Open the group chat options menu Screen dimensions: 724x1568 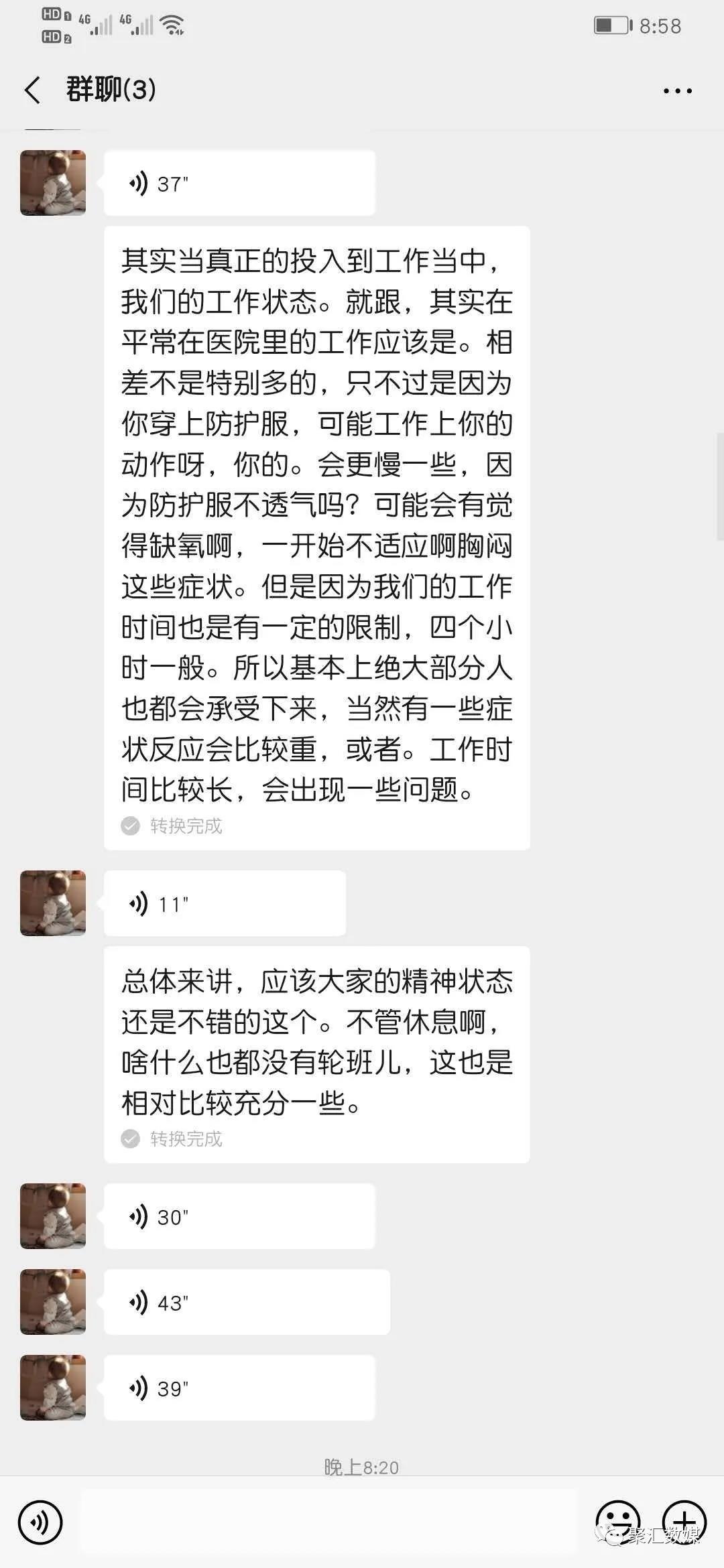pyautogui.click(x=677, y=90)
